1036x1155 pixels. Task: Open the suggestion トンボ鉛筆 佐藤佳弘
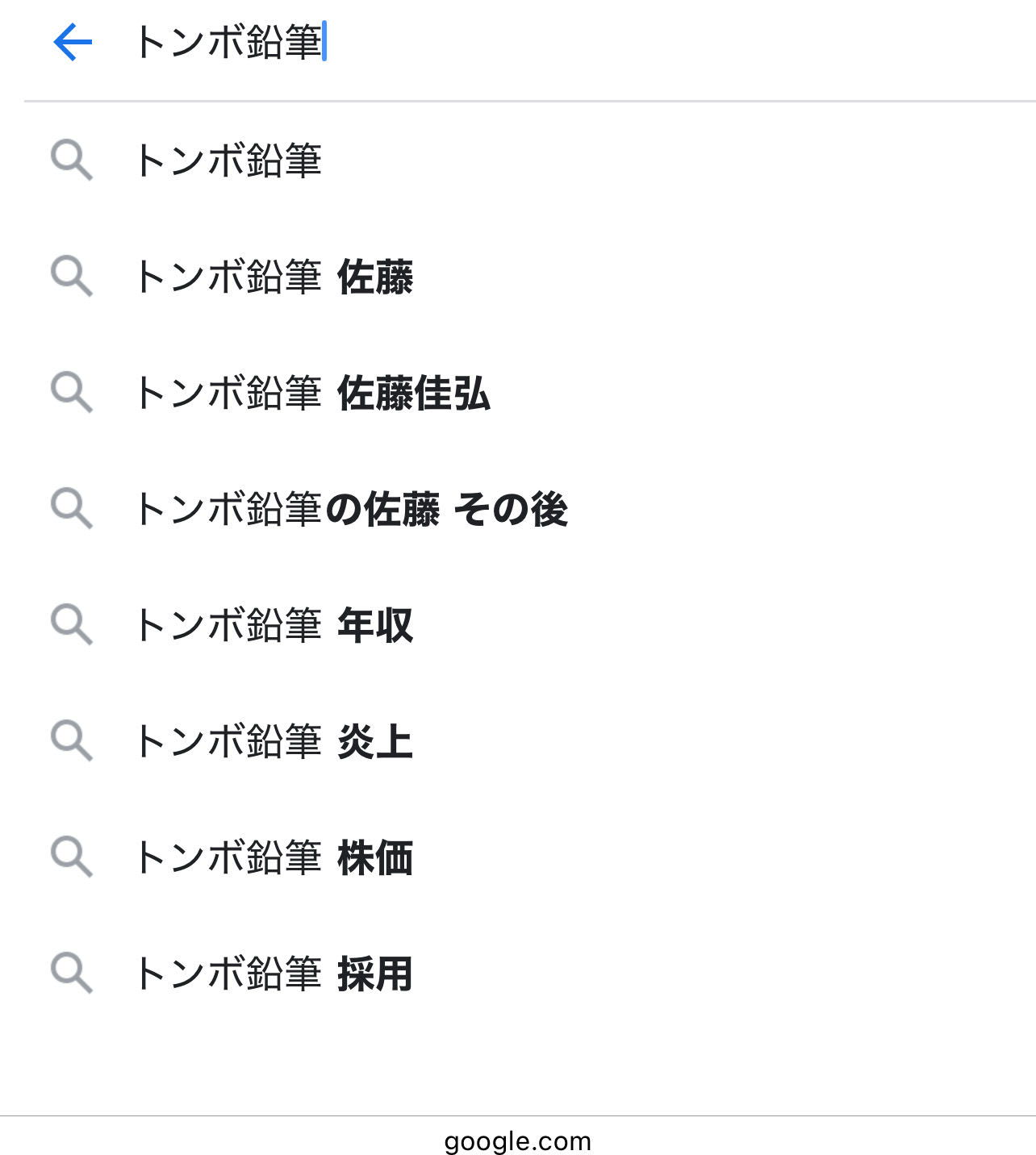click(313, 393)
